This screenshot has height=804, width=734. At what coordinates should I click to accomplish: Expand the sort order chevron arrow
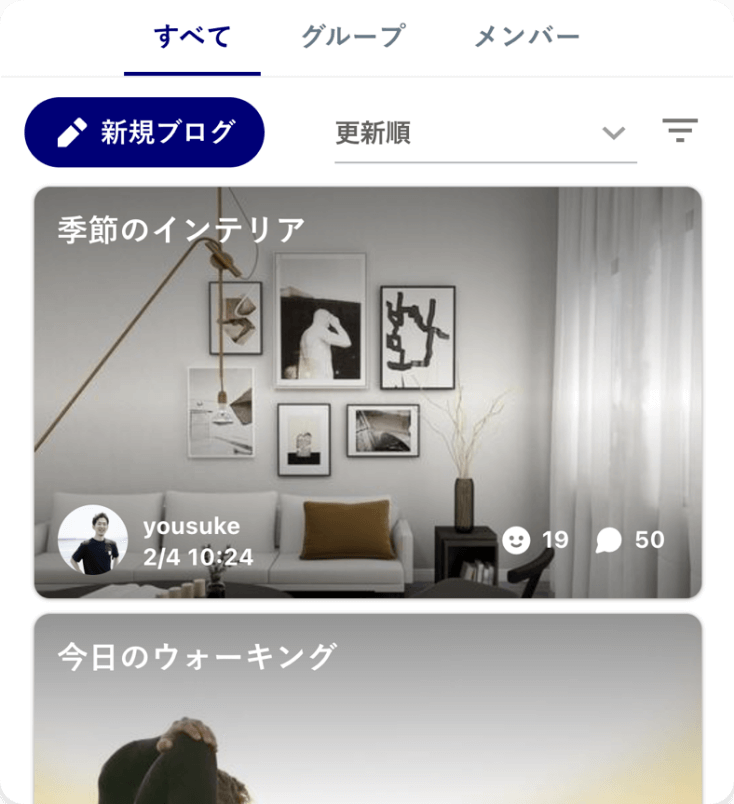tap(616, 131)
